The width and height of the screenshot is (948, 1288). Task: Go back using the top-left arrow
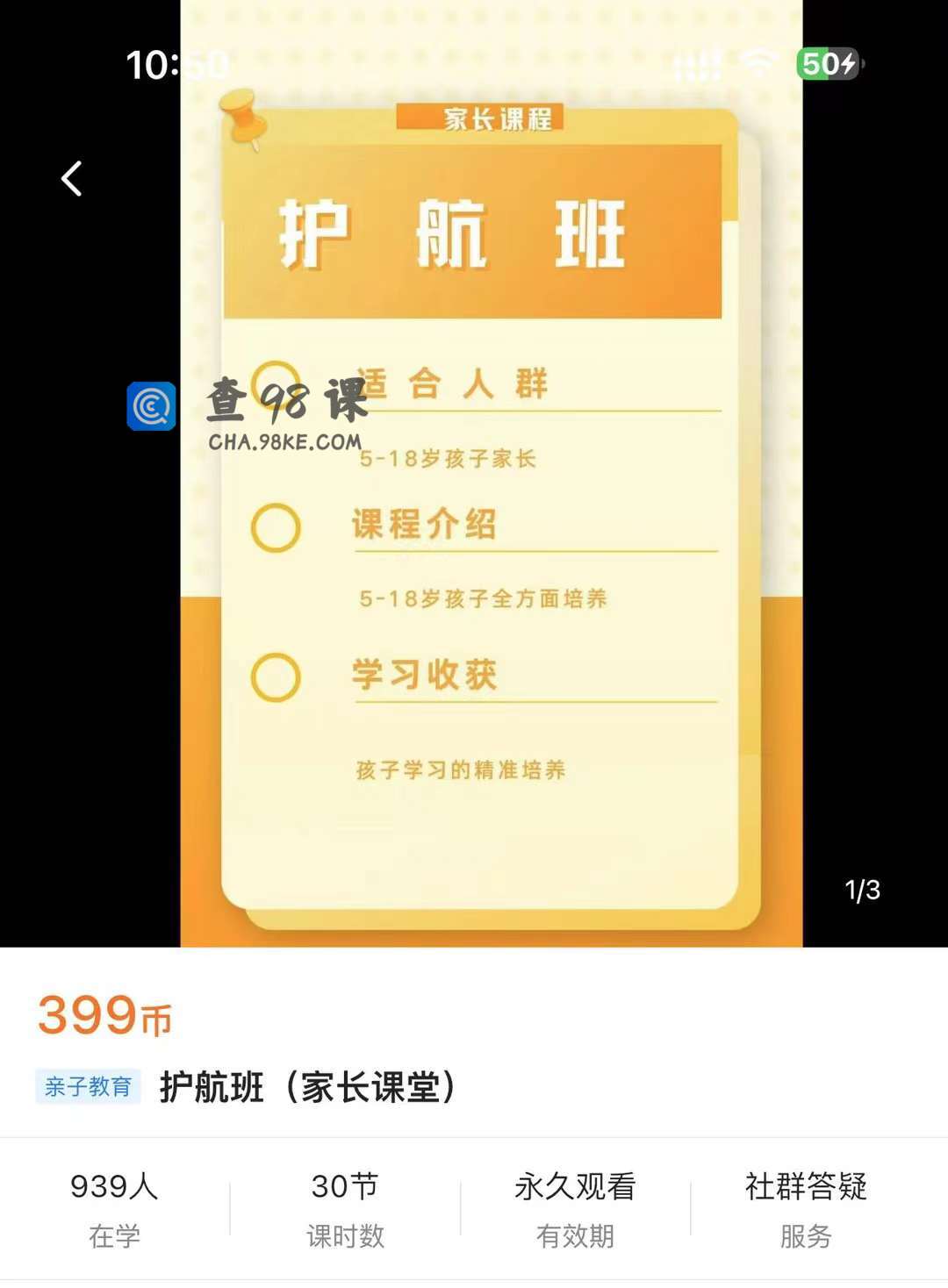point(72,179)
